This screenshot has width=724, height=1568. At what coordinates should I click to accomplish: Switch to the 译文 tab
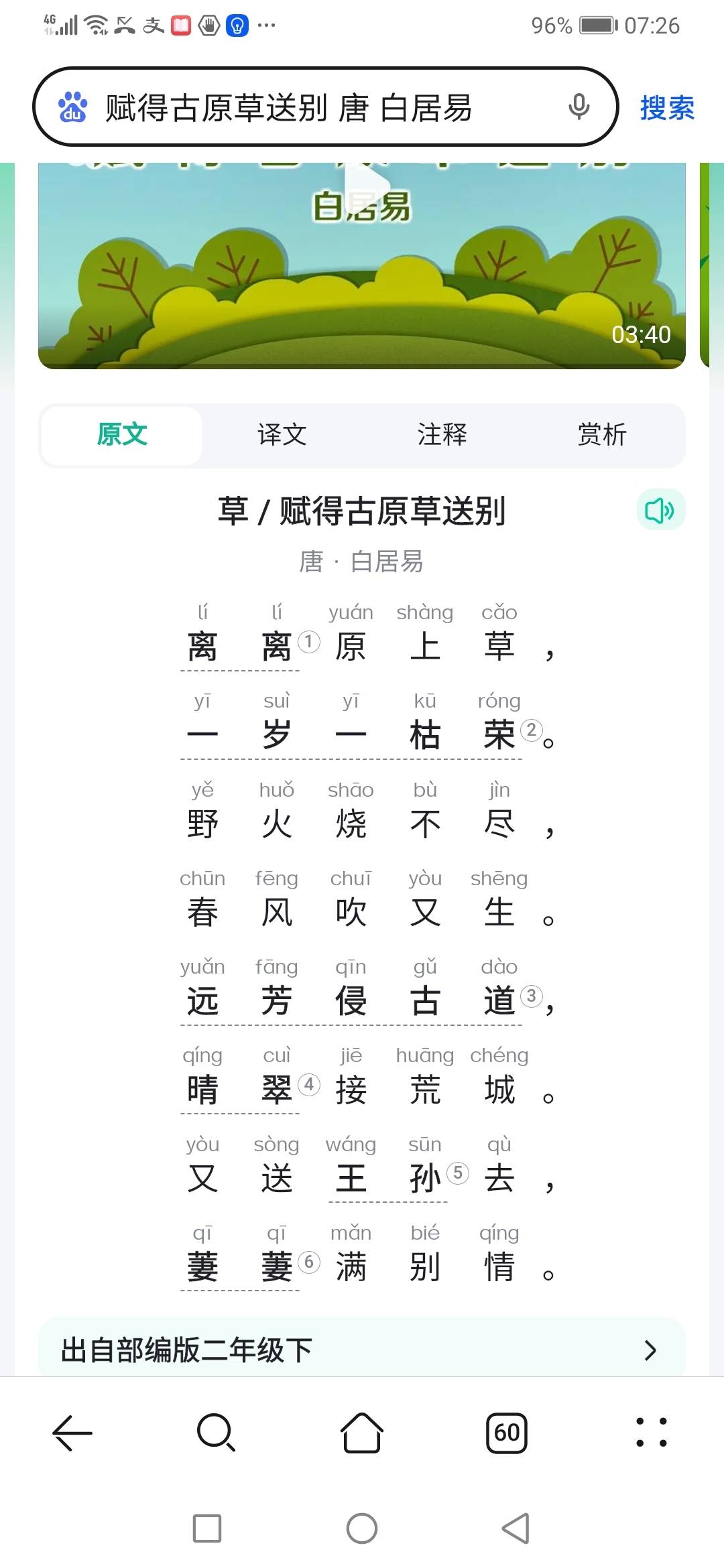[282, 435]
